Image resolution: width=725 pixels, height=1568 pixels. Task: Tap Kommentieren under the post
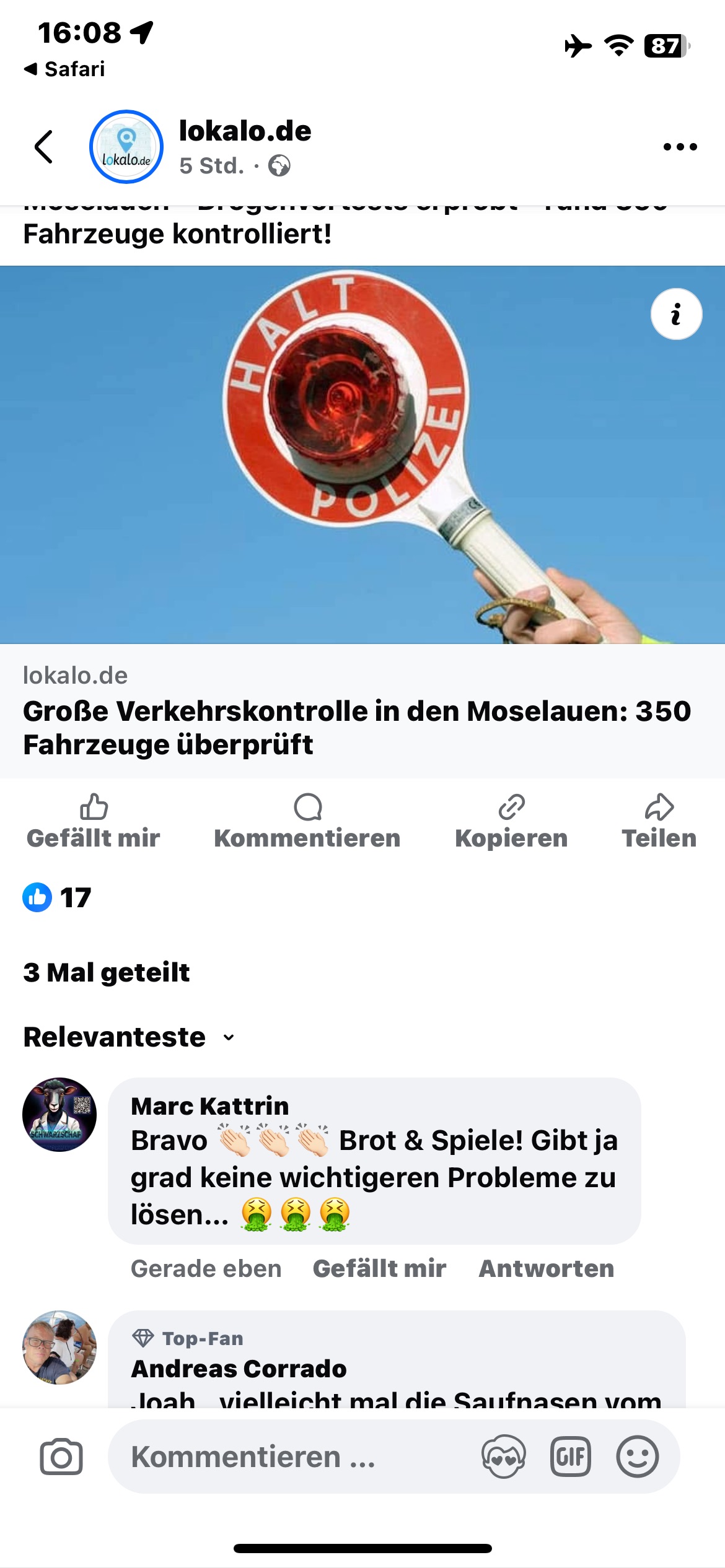(x=307, y=822)
